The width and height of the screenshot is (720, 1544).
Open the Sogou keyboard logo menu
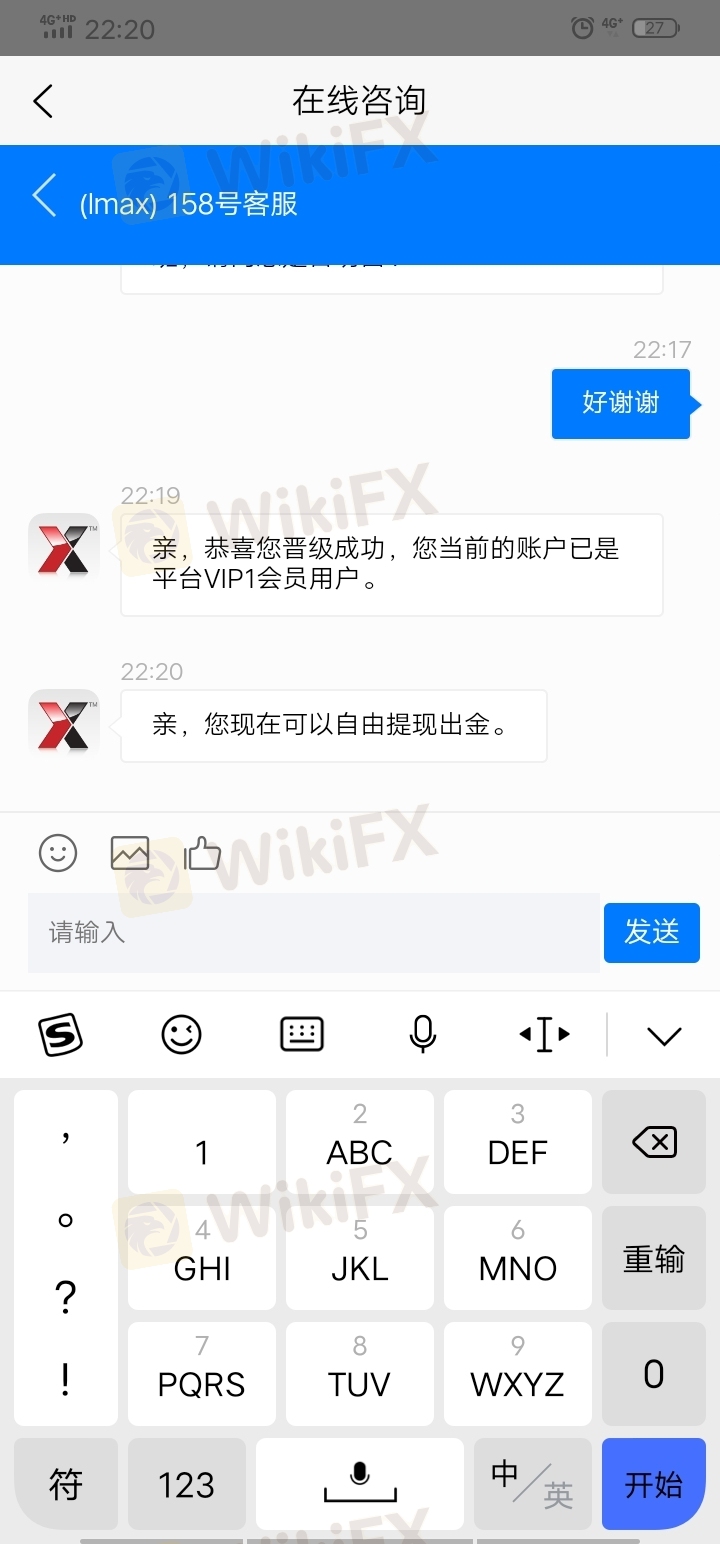(x=60, y=1035)
